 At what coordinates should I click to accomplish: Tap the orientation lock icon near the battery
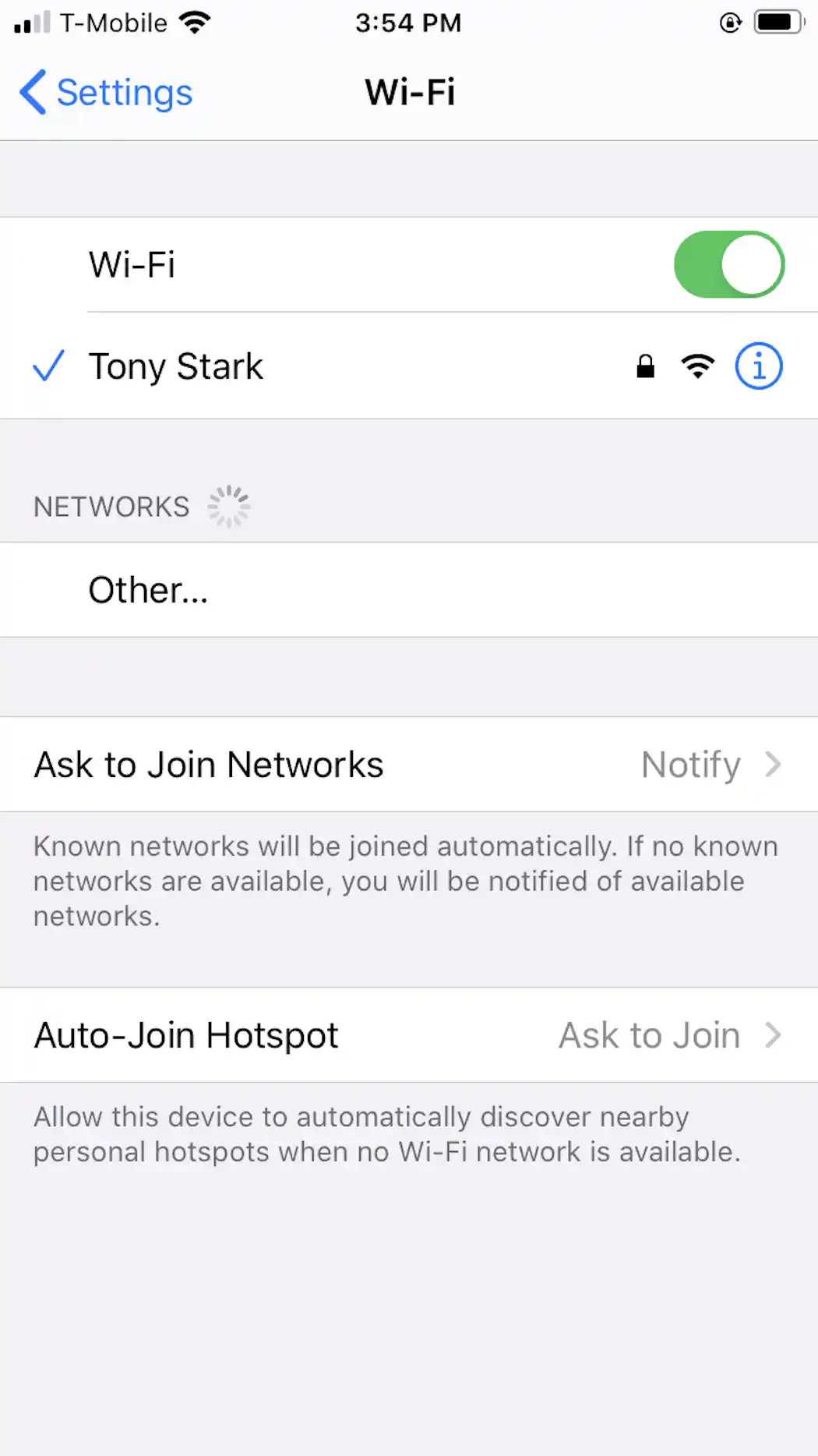pyautogui.click(x=730, y=23)
